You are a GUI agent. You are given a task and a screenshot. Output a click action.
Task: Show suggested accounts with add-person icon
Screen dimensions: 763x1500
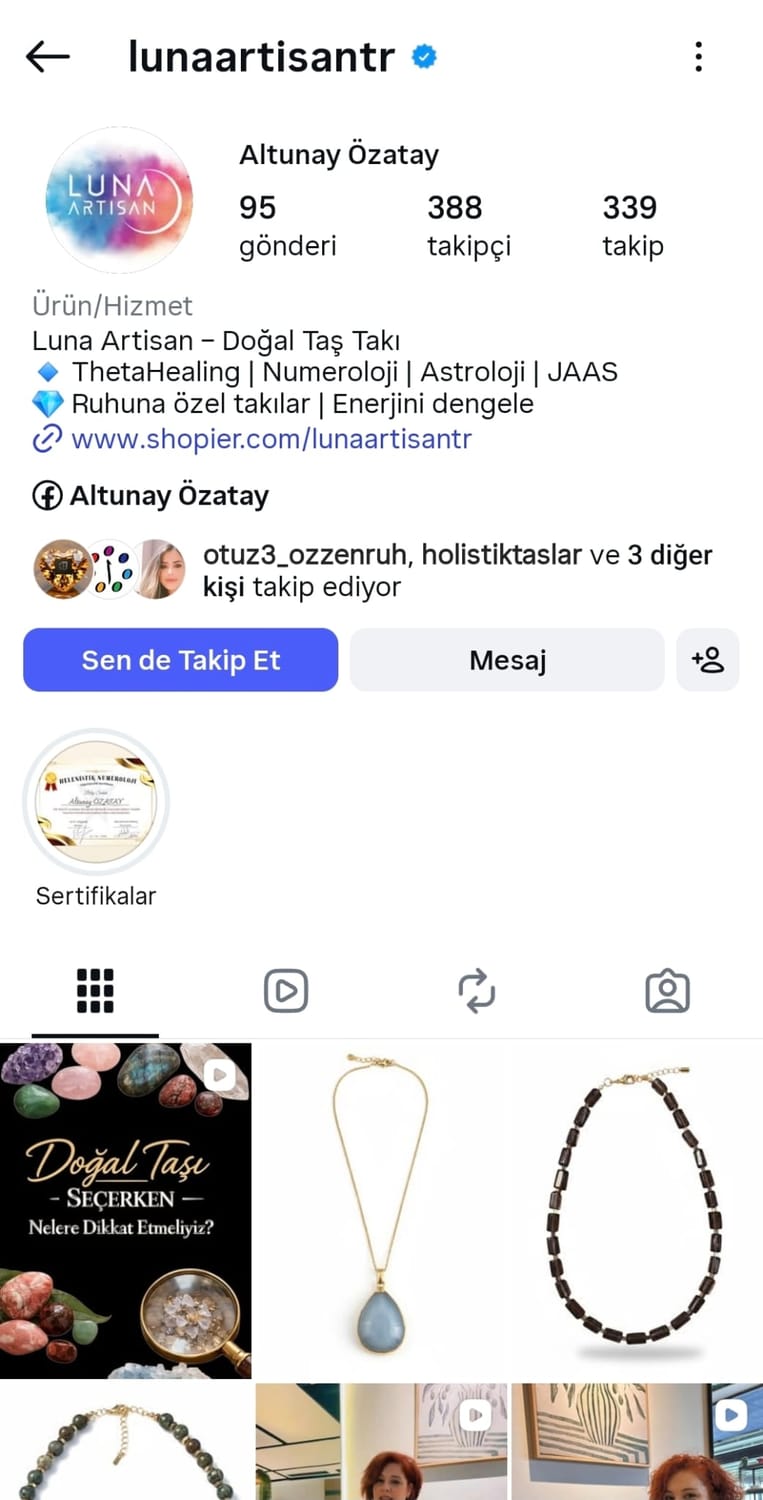coord(707,660)
